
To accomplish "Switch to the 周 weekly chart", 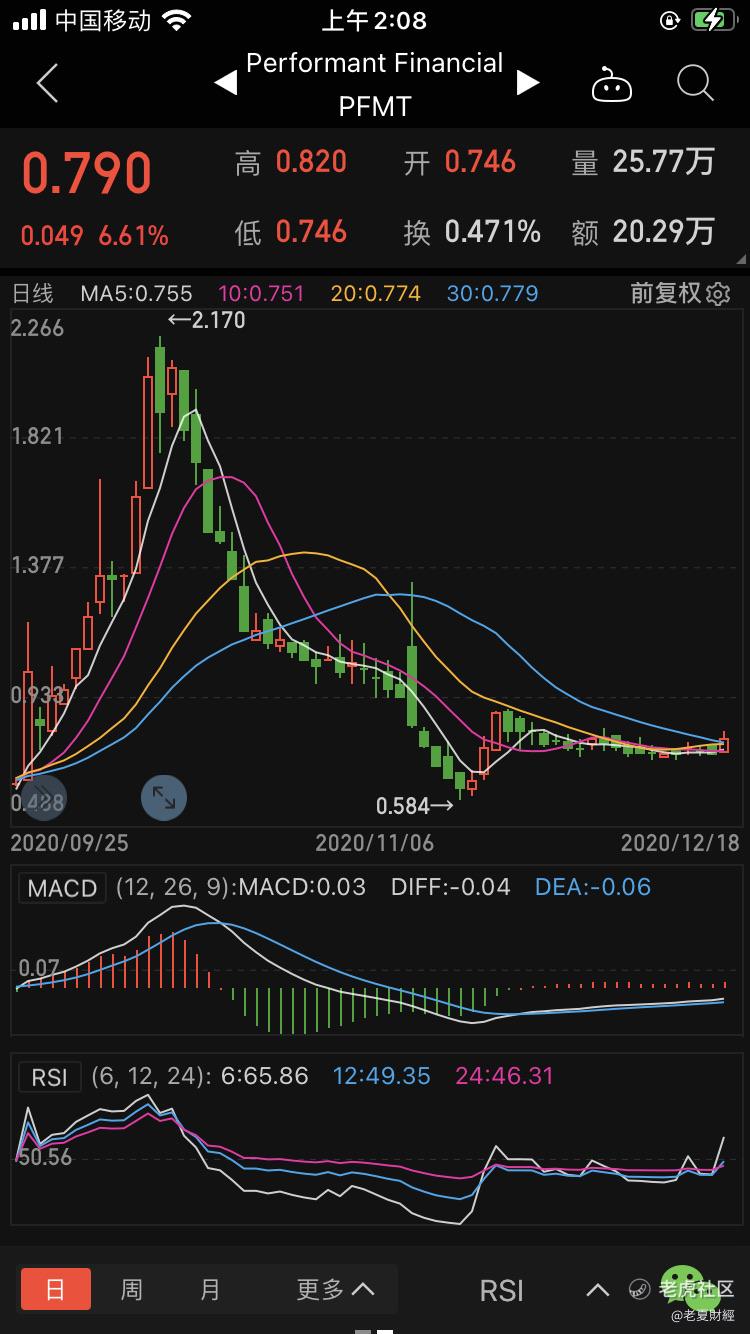I will coord(132,1289).
